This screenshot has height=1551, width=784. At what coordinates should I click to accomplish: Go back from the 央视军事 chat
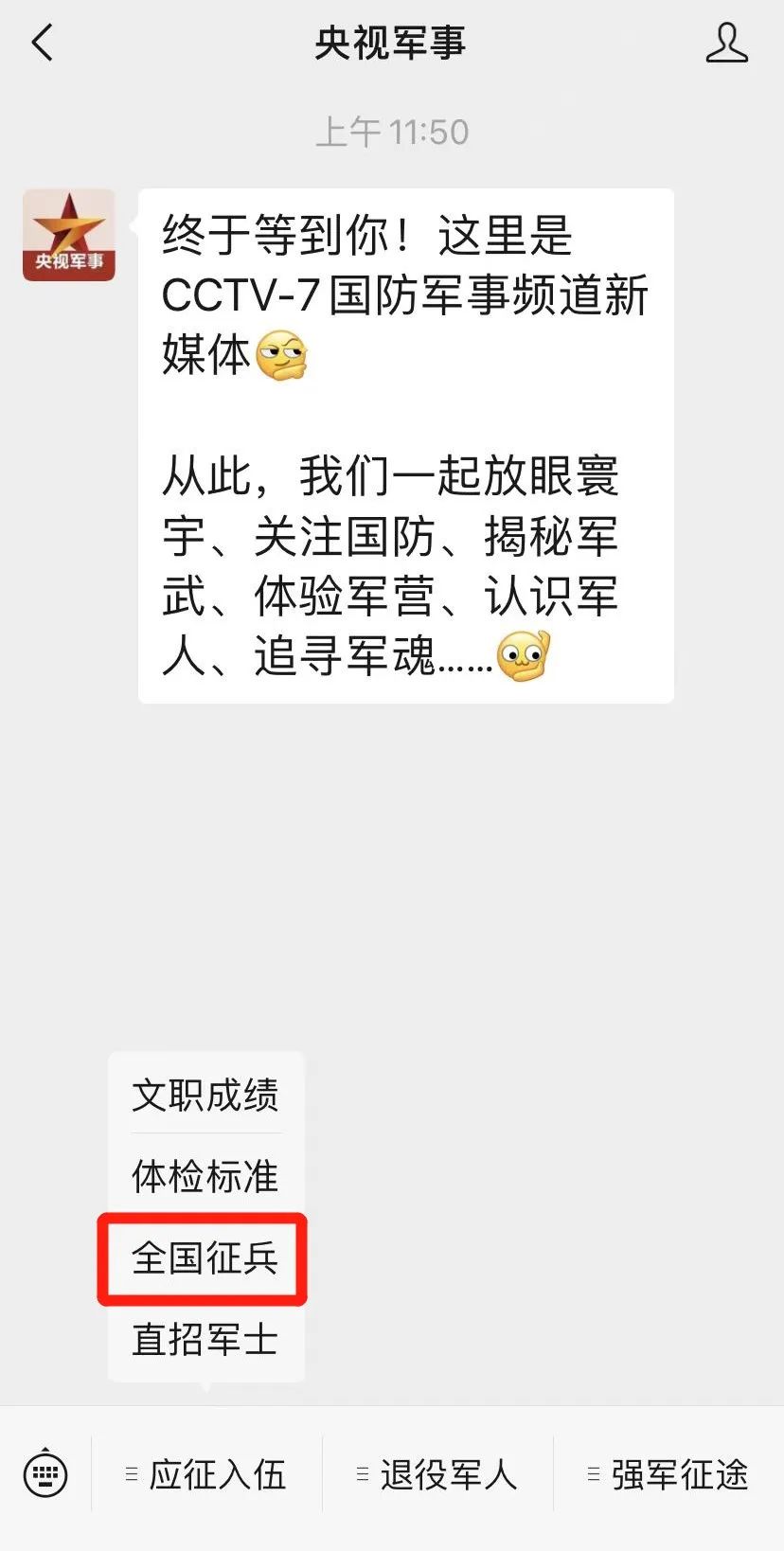pos(43,44)
